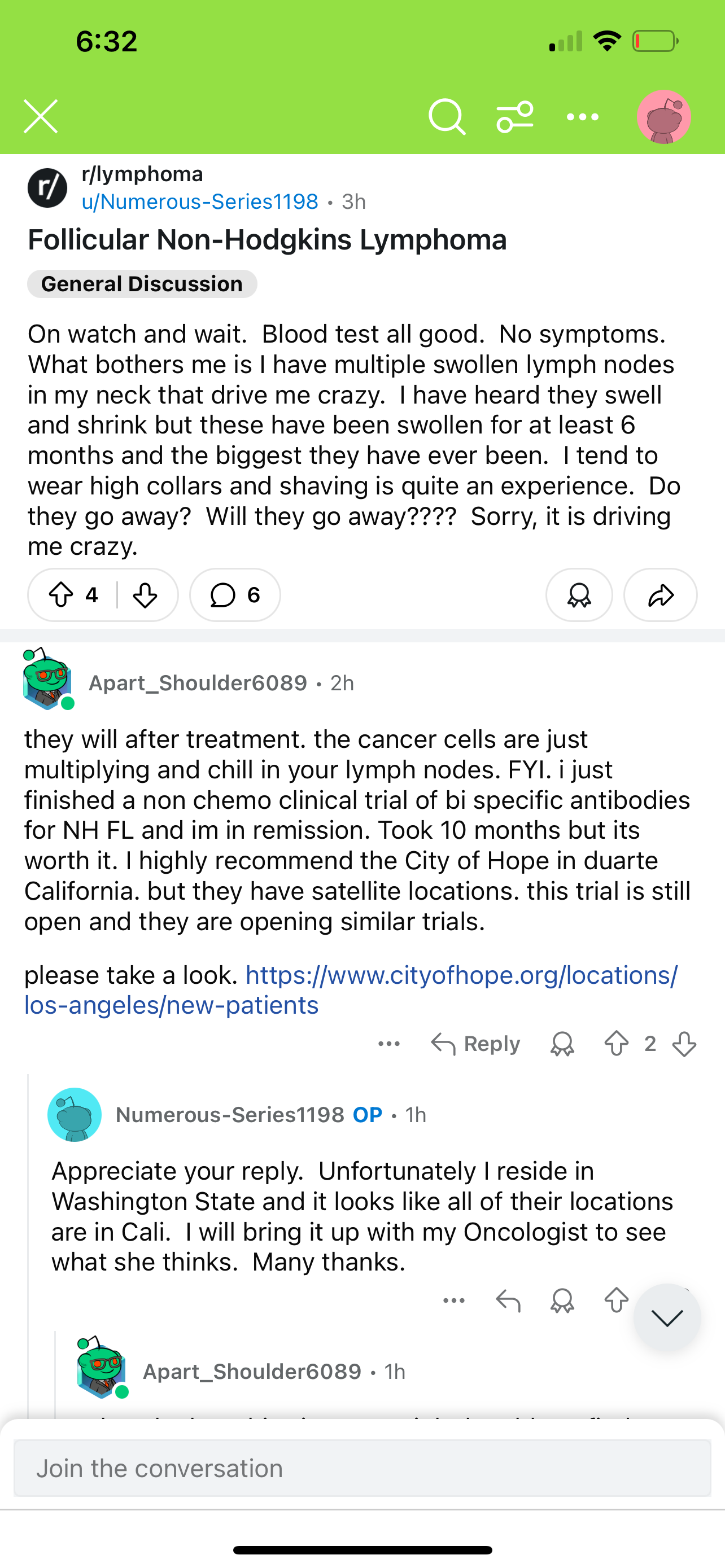Downvote the Follicular Non-Hodgkins Lymphoma post
Image resolution: width=725 pixels, height=1568 pixels.
tap(145, 595)
